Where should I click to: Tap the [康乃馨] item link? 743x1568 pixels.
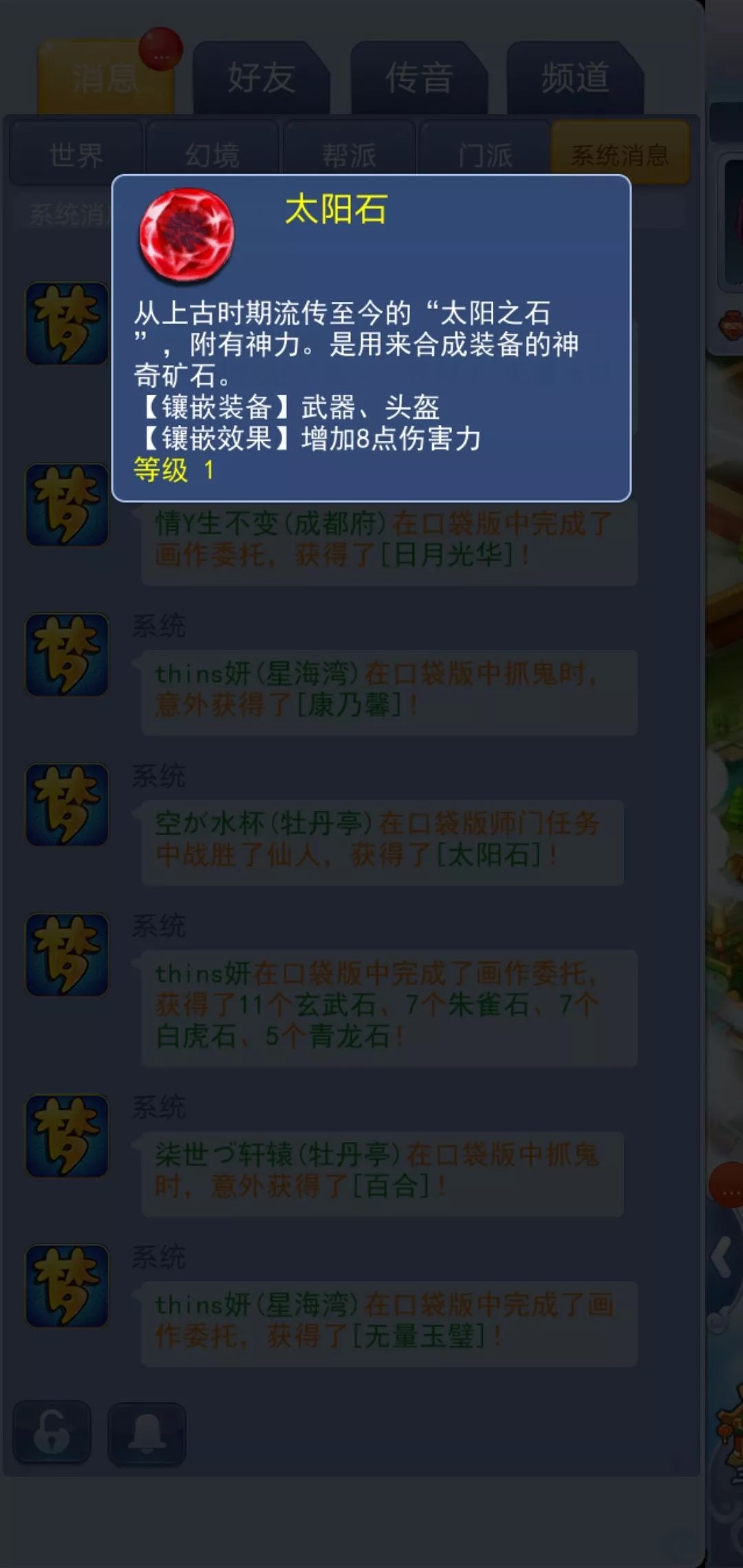click(349, 704)
